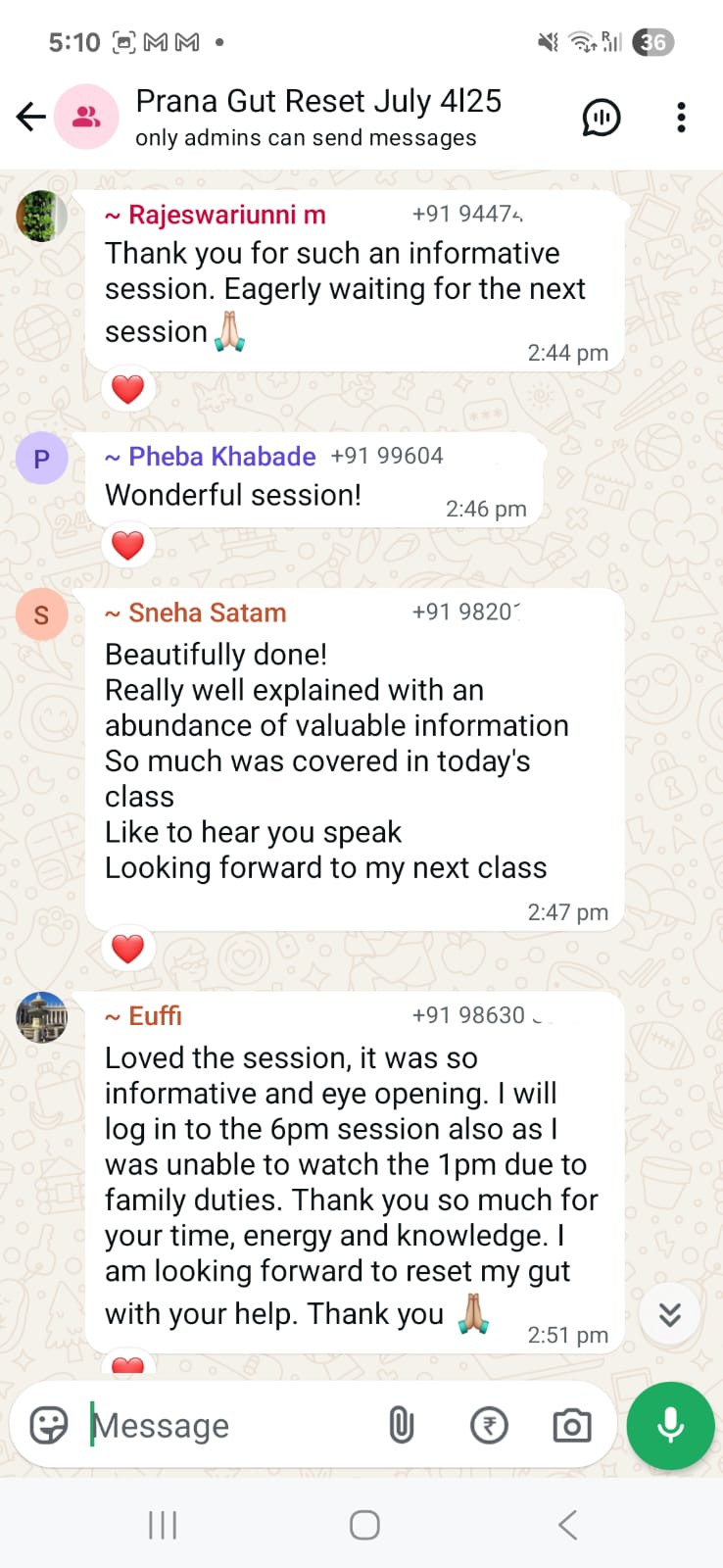Attach a file with the paperclip
Image resolution: width=723 pixels, height=1568 pixels.
point(402,1425)
